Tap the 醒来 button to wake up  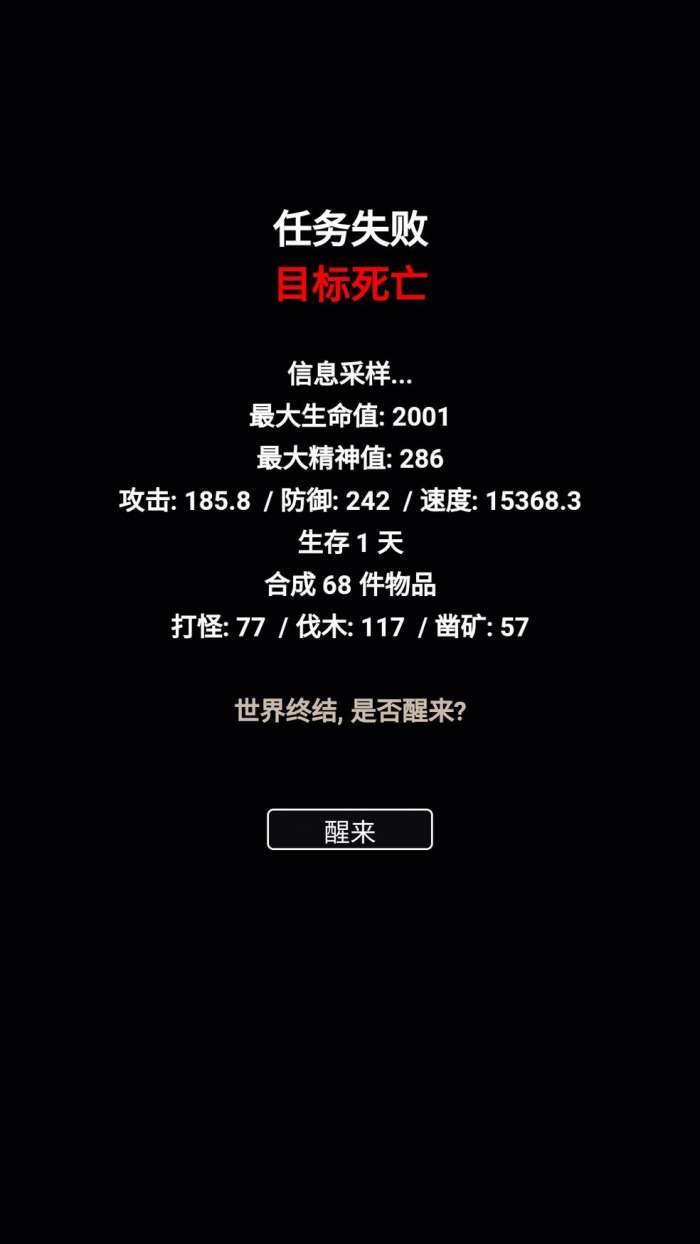tap(349, 829)
